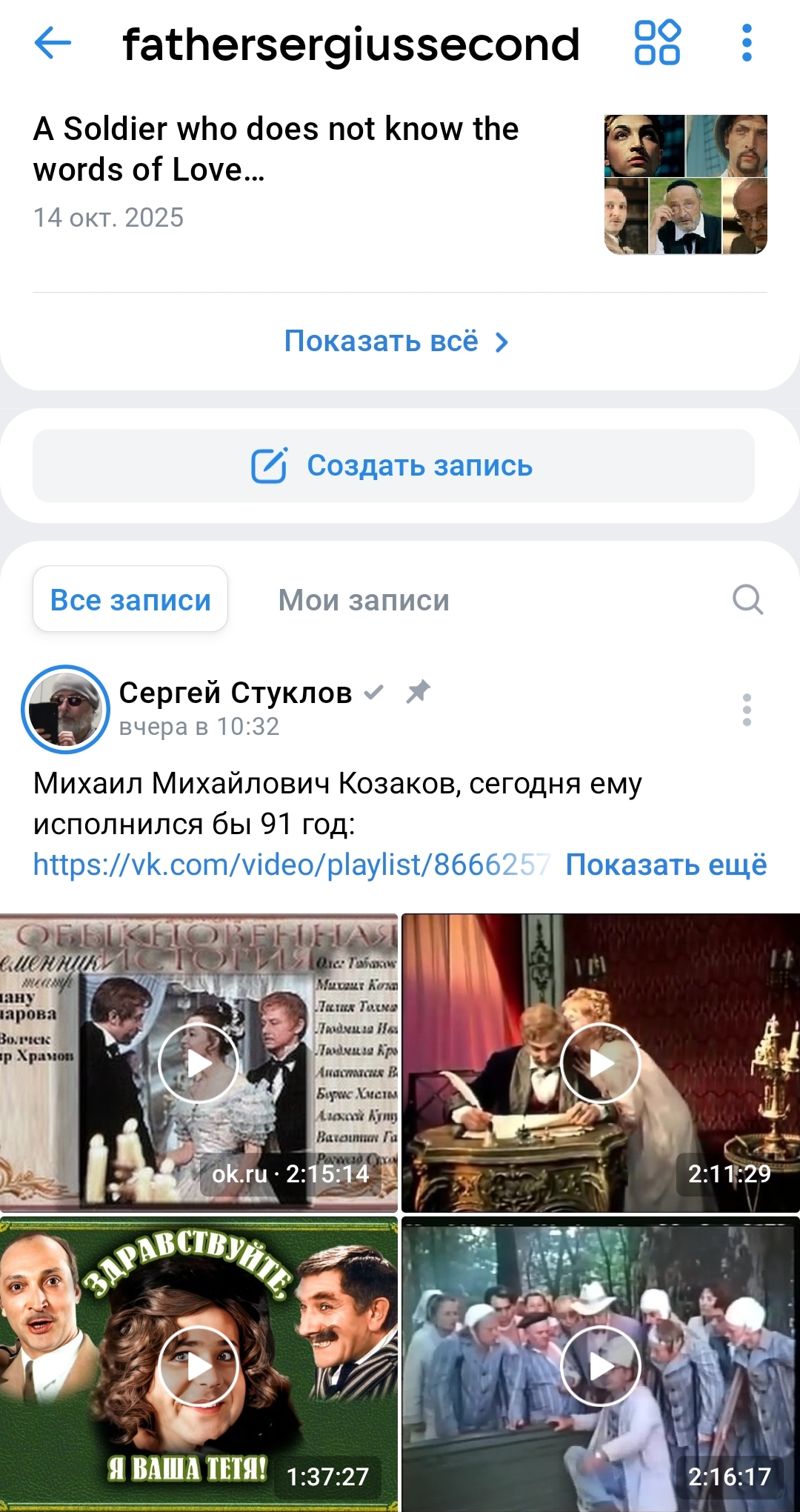
Task: Create a new post with 'Создать запись'
Action: (x=393, y=466)
